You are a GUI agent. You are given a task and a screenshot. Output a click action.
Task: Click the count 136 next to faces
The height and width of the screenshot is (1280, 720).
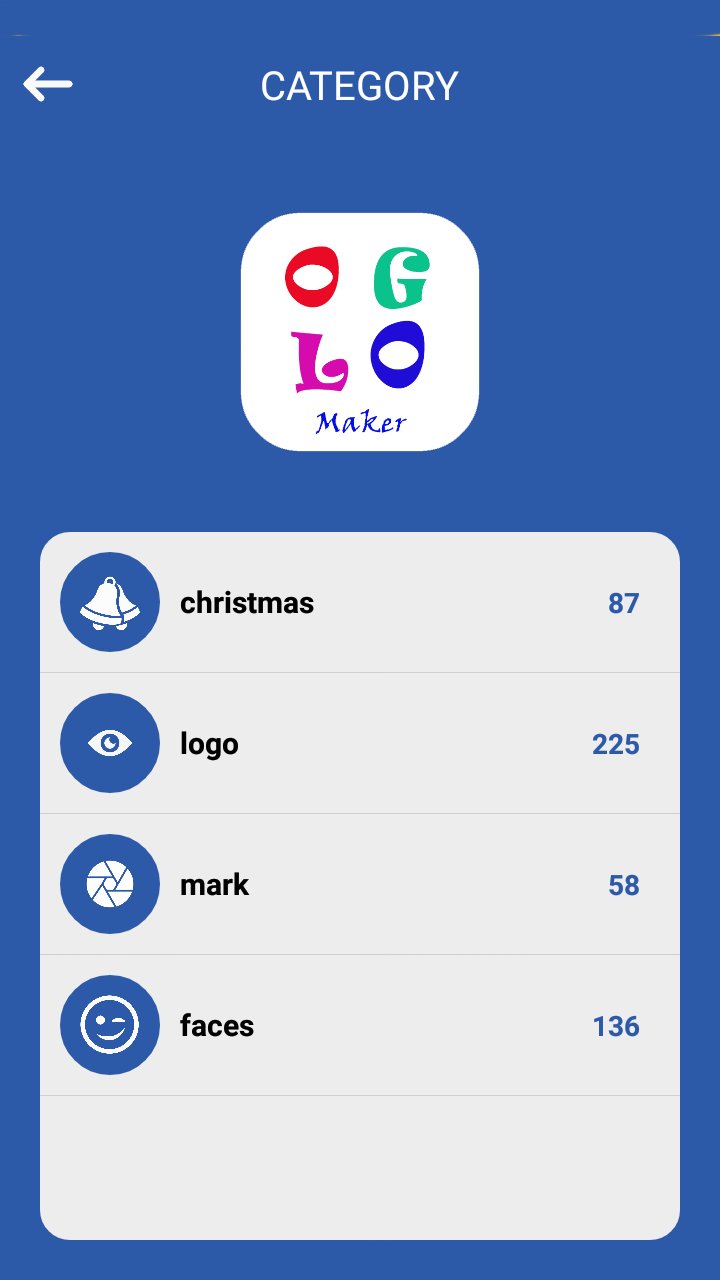(x=615, y=1025)
